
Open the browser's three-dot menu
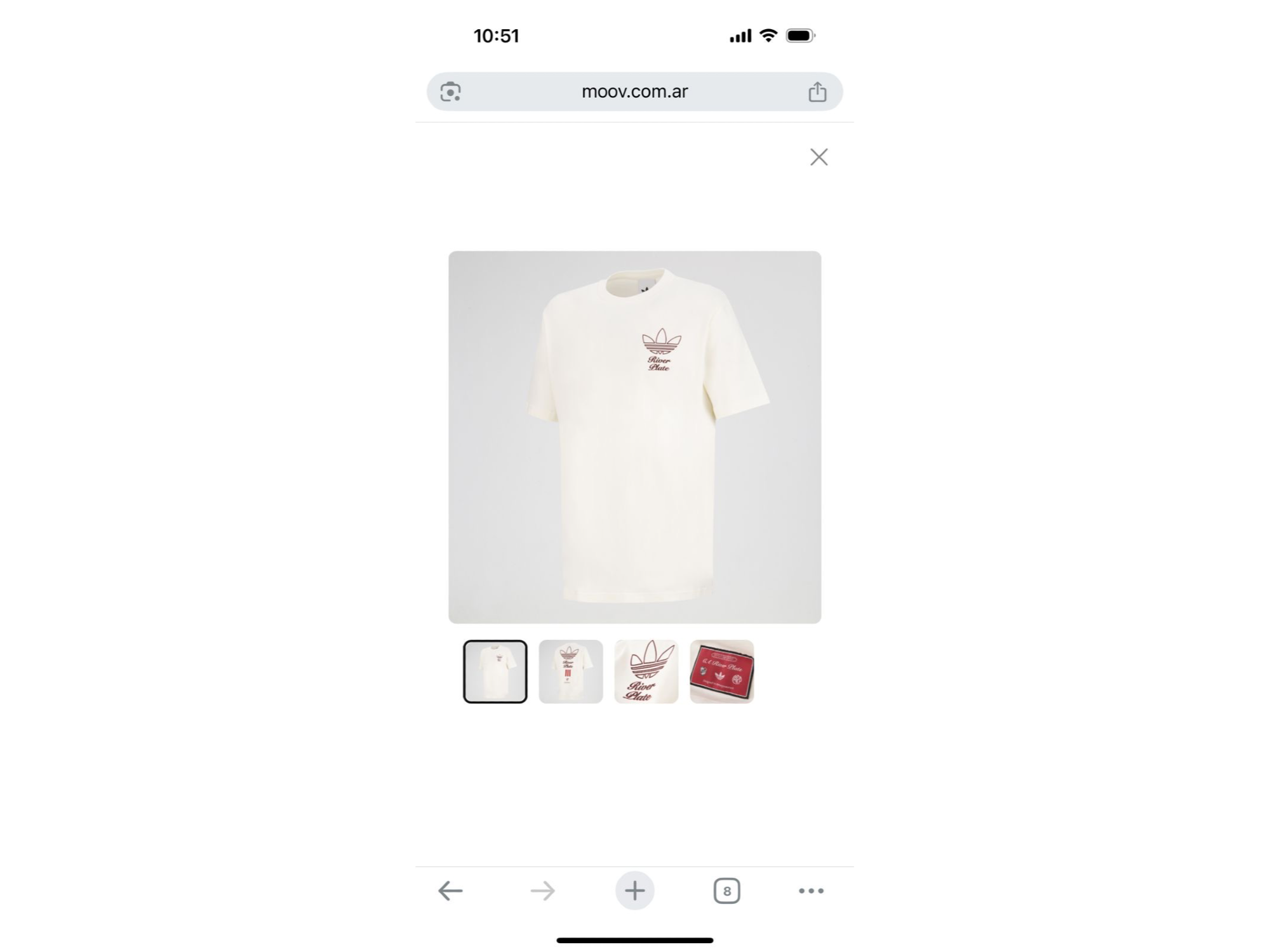[811, 891]
